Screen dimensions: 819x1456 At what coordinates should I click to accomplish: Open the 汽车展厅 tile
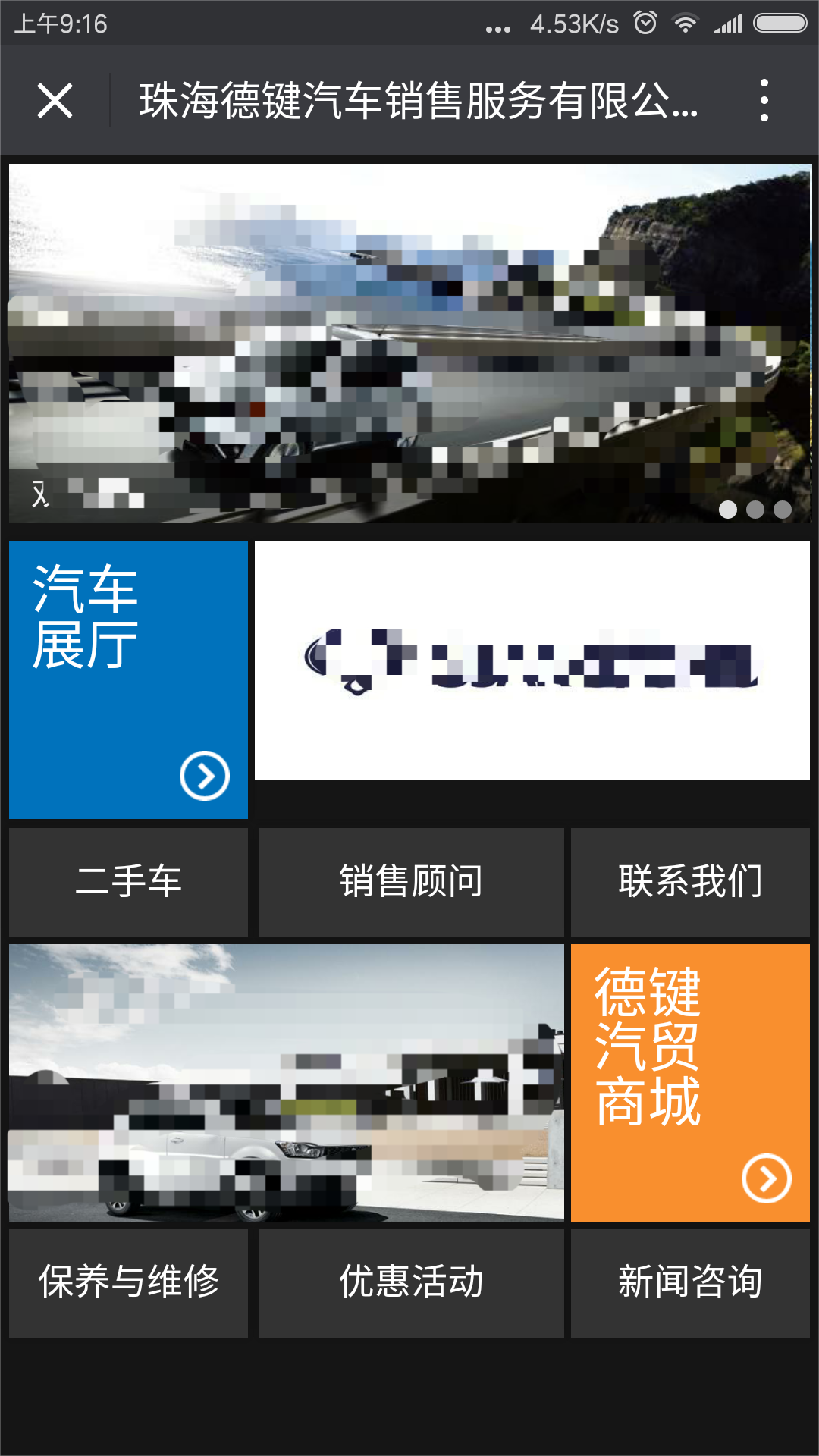pyautogui.click(x=128, y=679)
